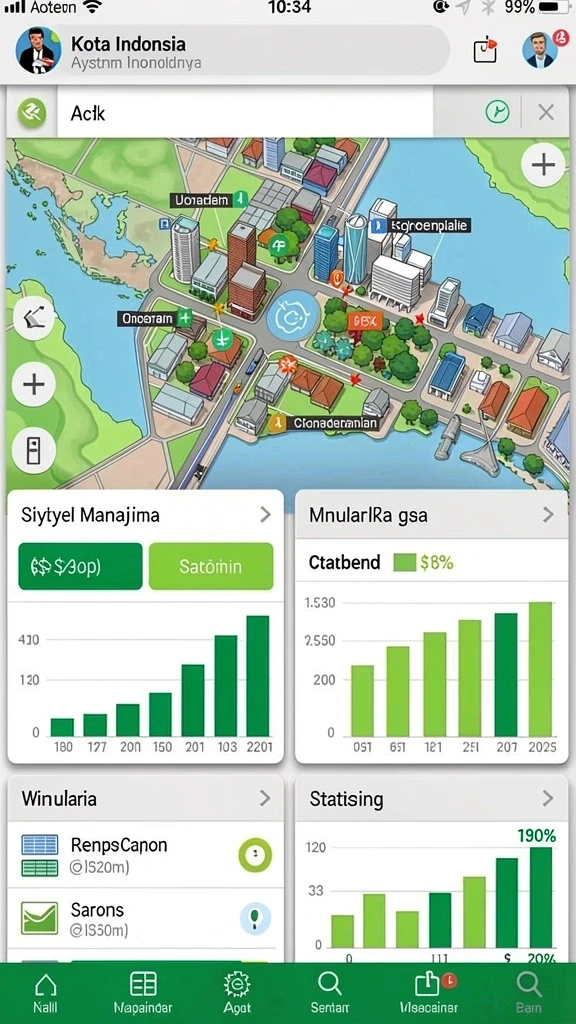The image size is (576, 1024).
Task: Expand the MnularIRa gsa card chevron
Action: [x=548, y=515]
